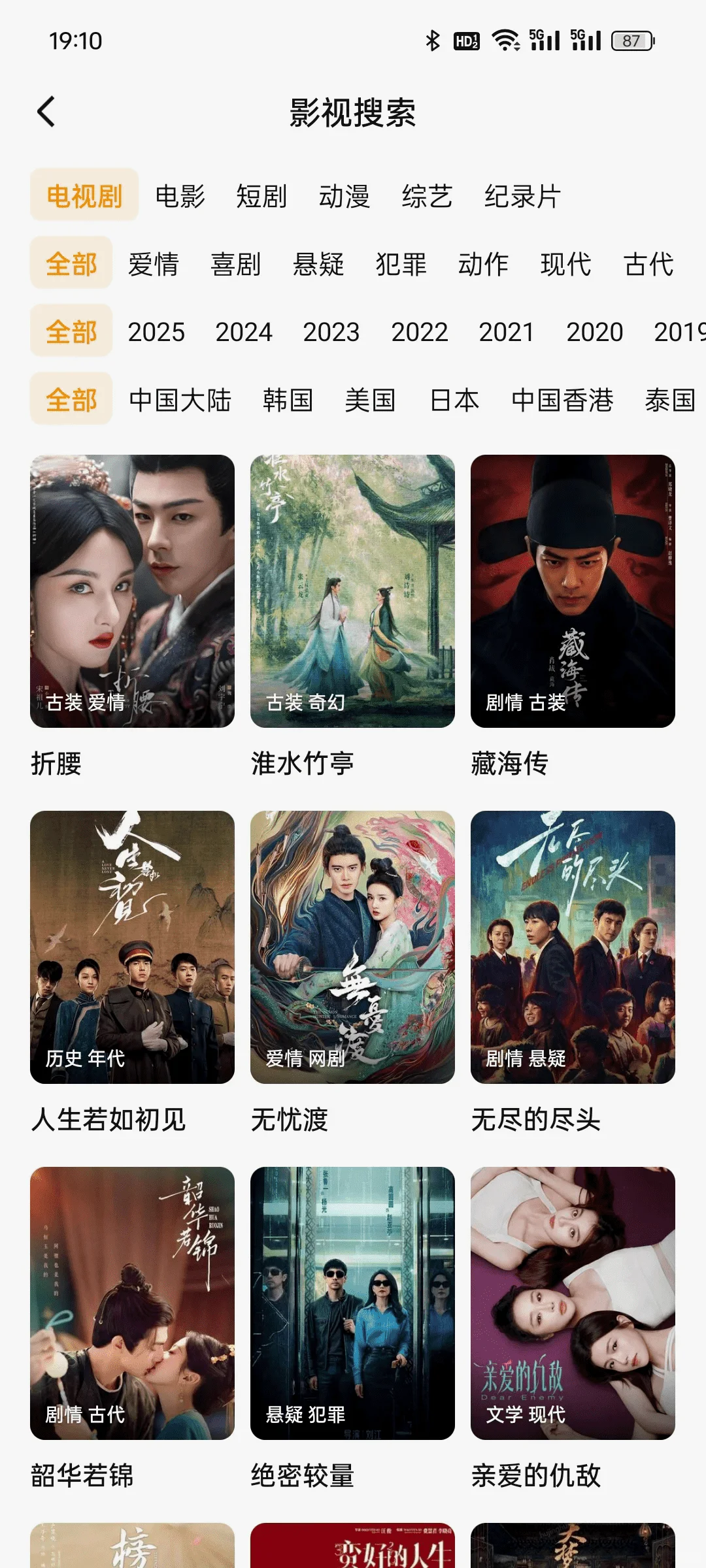Choose the 韩国 region filter

[288, 400]
